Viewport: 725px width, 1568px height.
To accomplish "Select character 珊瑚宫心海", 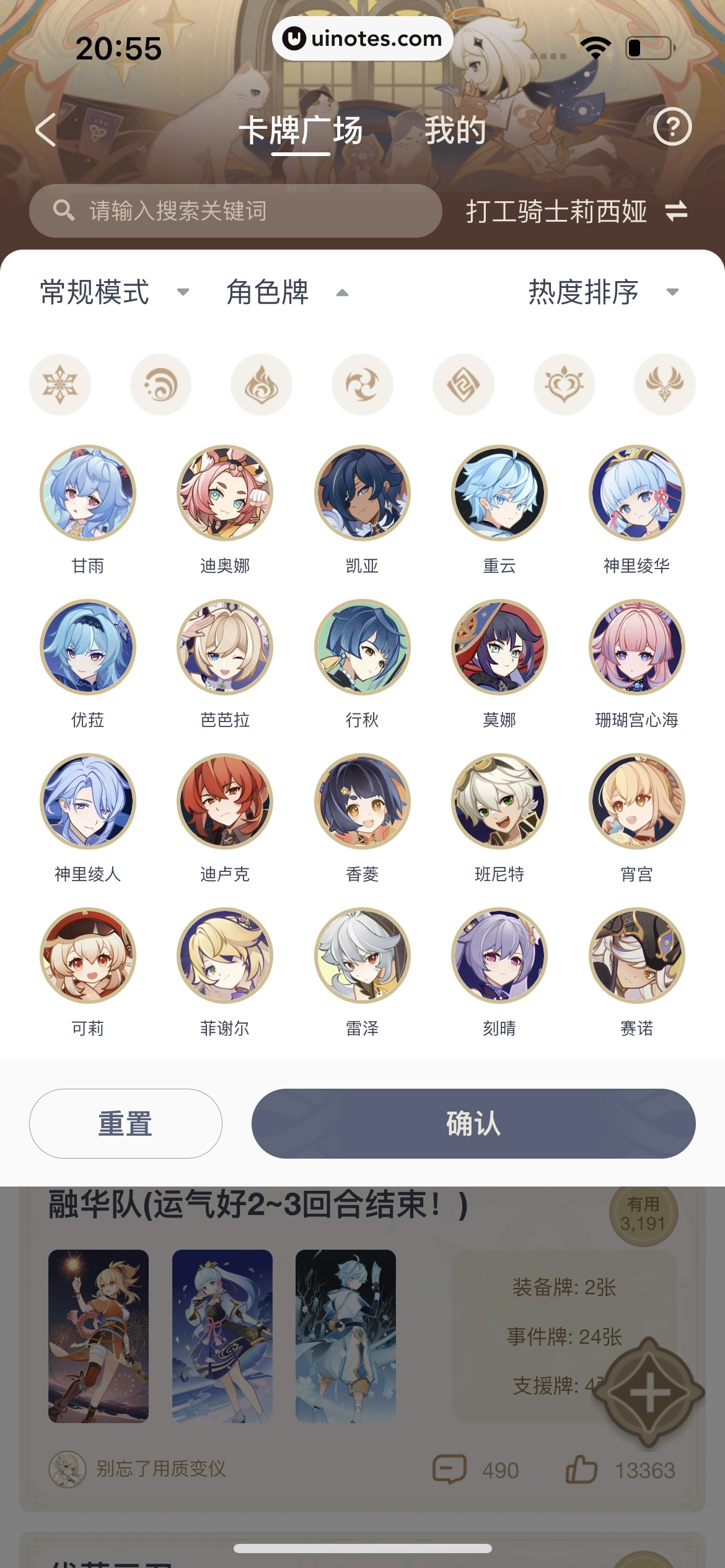I will (x=636, y=647).
